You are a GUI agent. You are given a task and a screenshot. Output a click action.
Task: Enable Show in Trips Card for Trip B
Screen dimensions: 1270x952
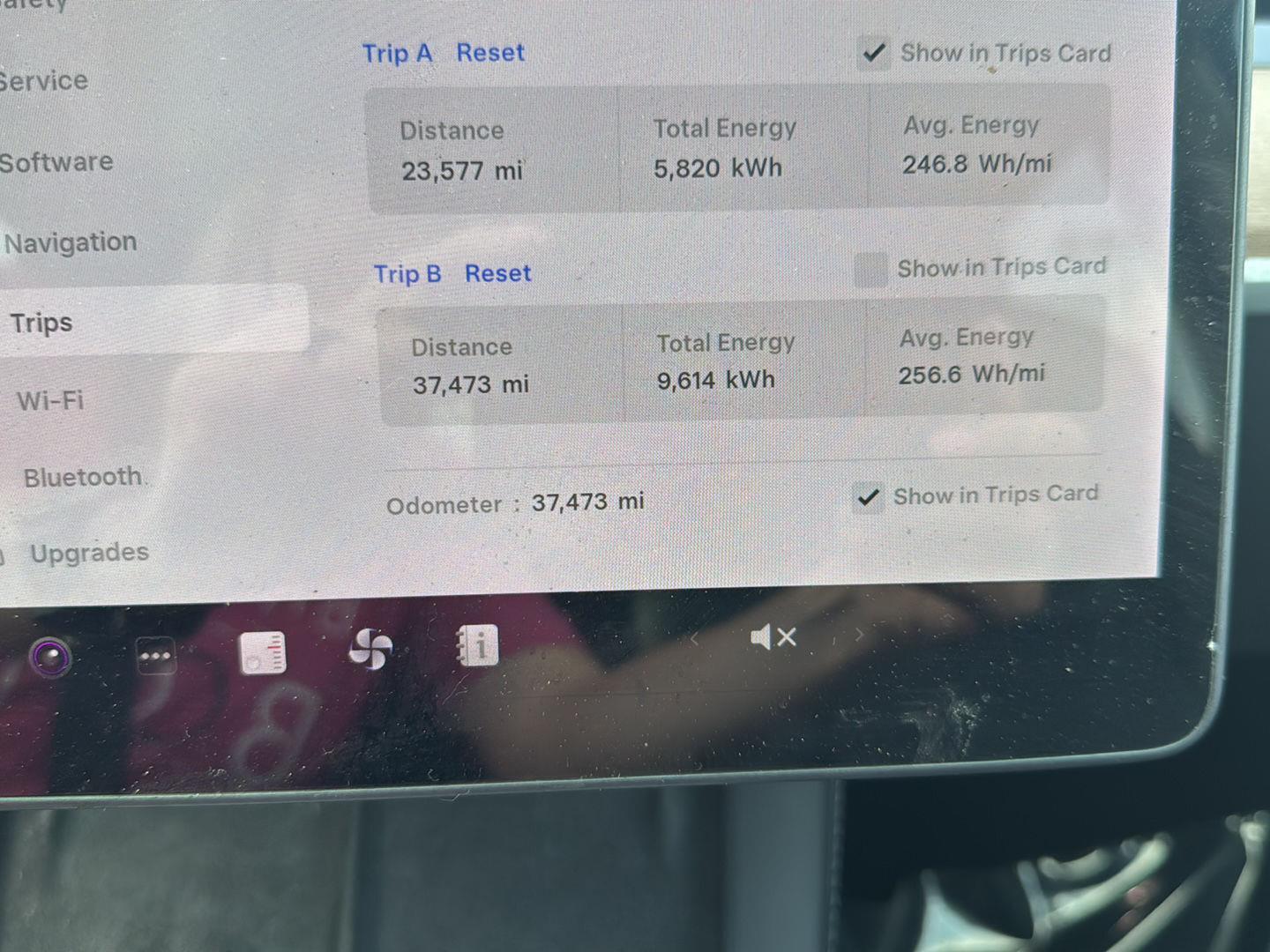[870, 269]
